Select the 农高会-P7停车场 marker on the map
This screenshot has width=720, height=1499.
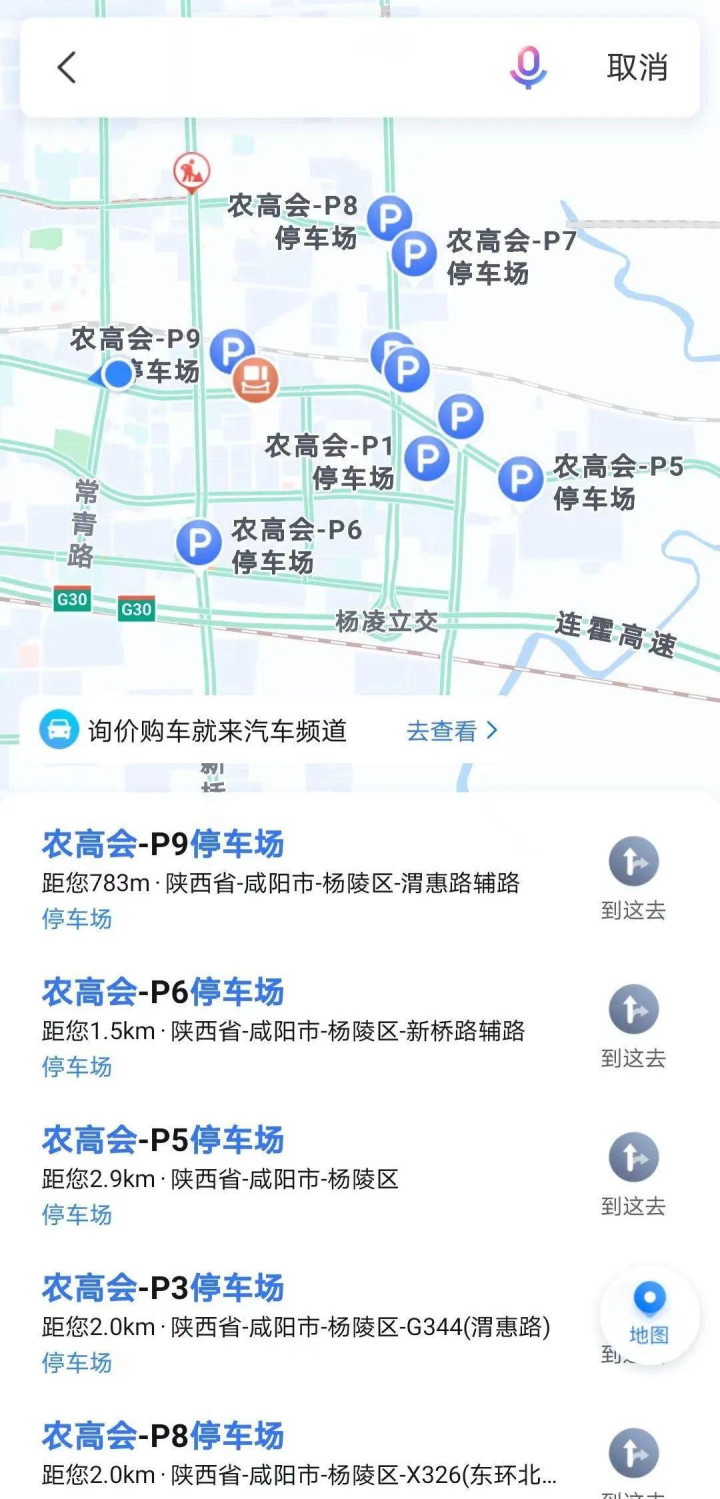[x=413, y=253]
